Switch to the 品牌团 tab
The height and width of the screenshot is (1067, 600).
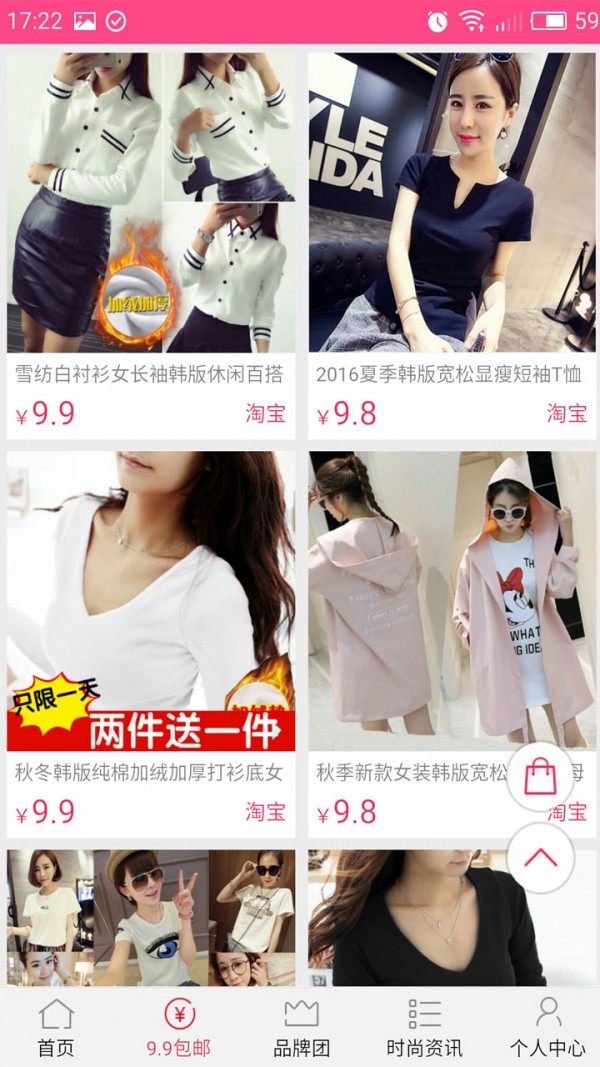tap(301, 1028)
